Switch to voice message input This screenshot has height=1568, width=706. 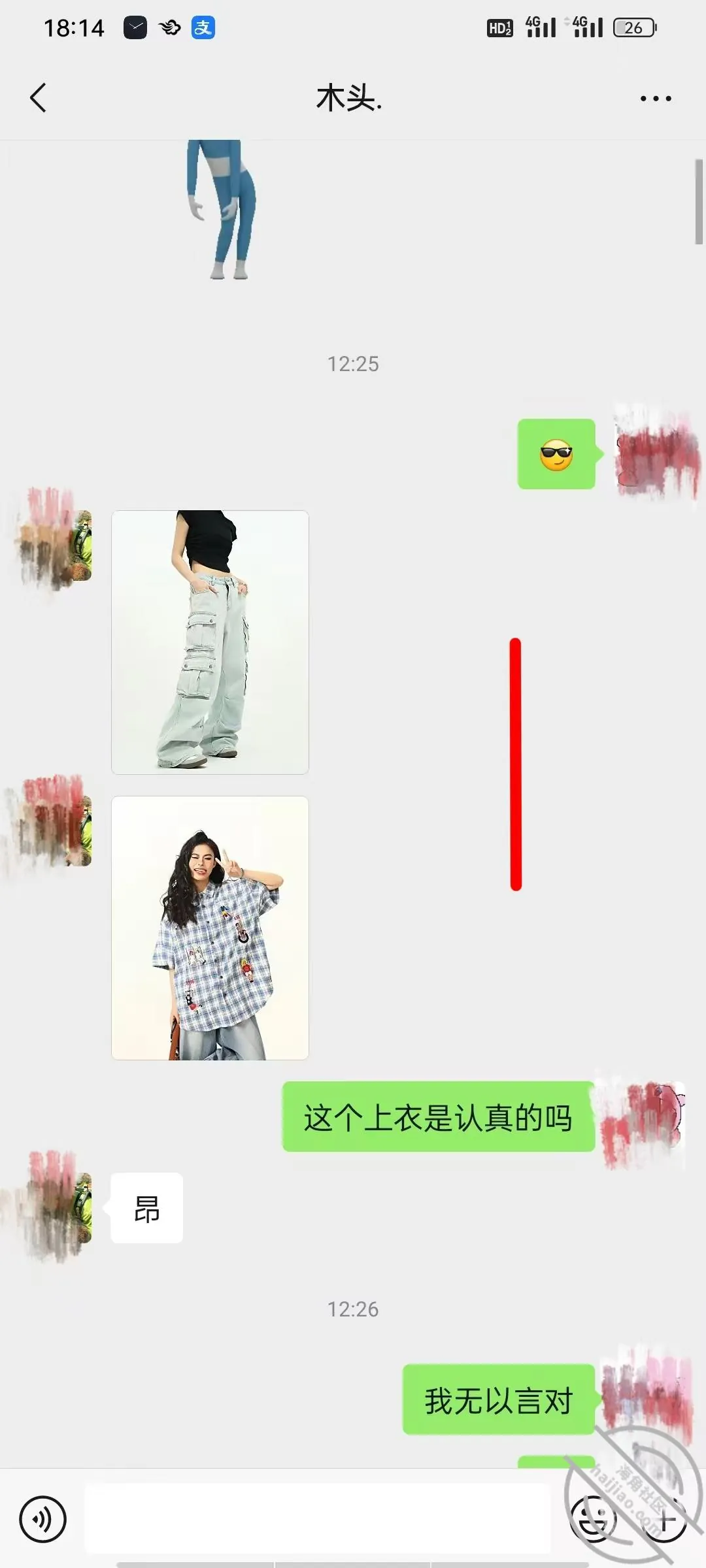click(43, 1520)
